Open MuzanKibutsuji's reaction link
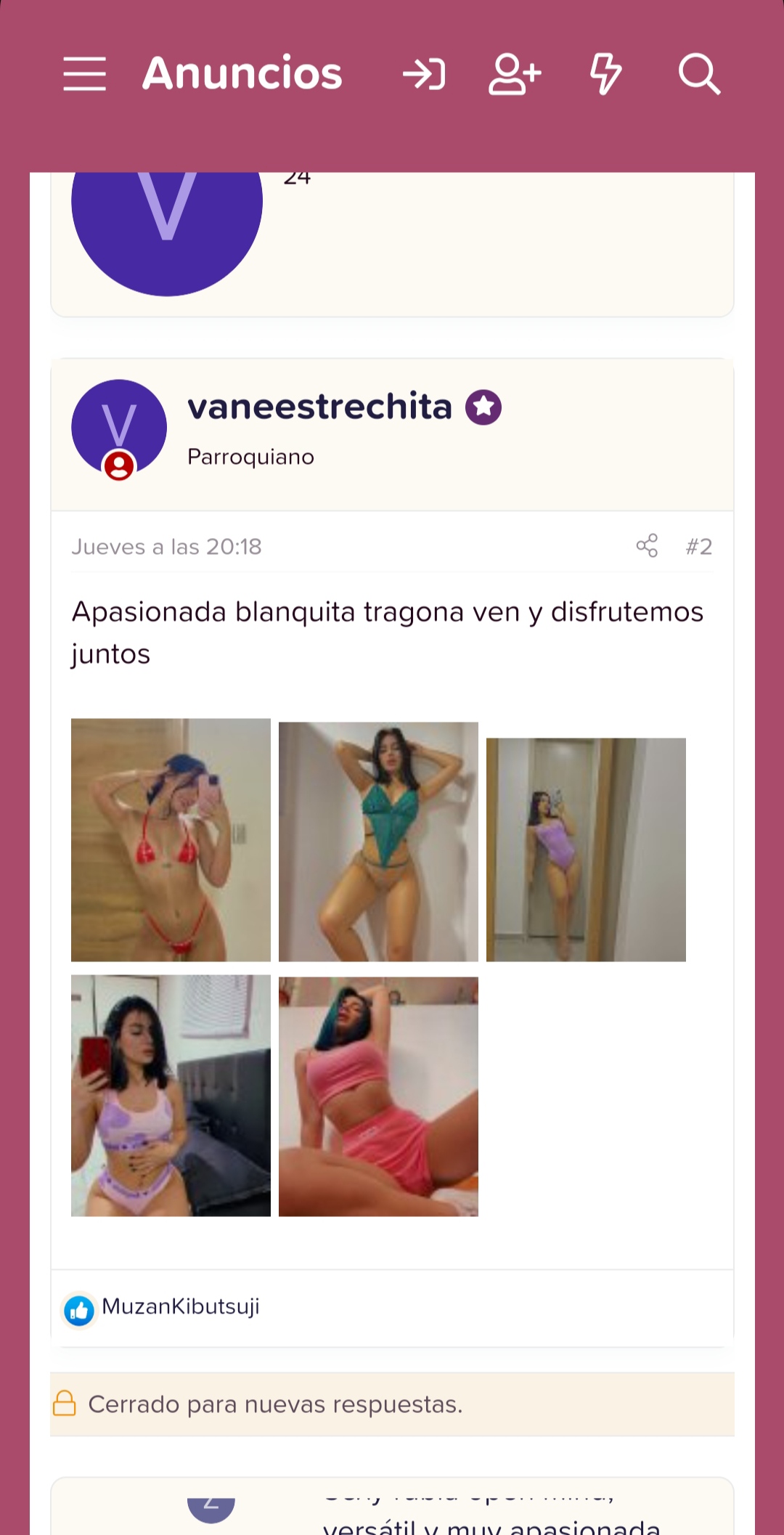 [x=180, y=1306]
